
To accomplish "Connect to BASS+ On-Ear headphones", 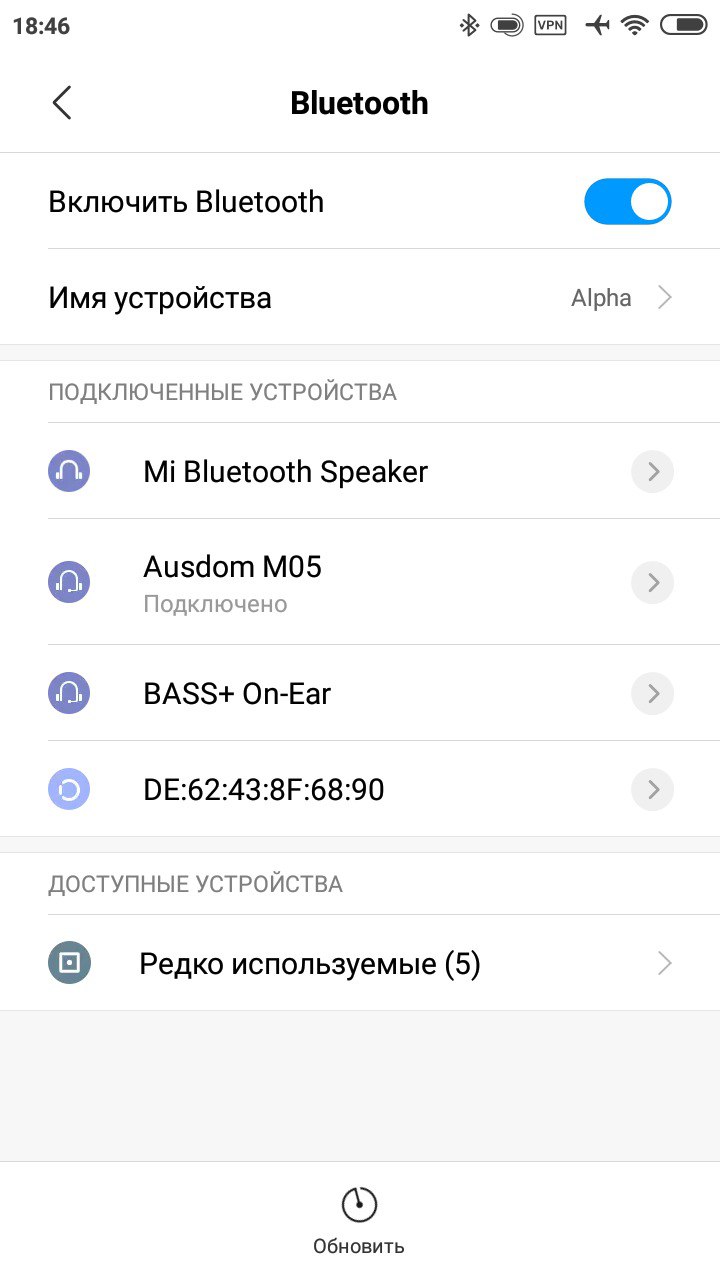I will [x=360, y=693].
